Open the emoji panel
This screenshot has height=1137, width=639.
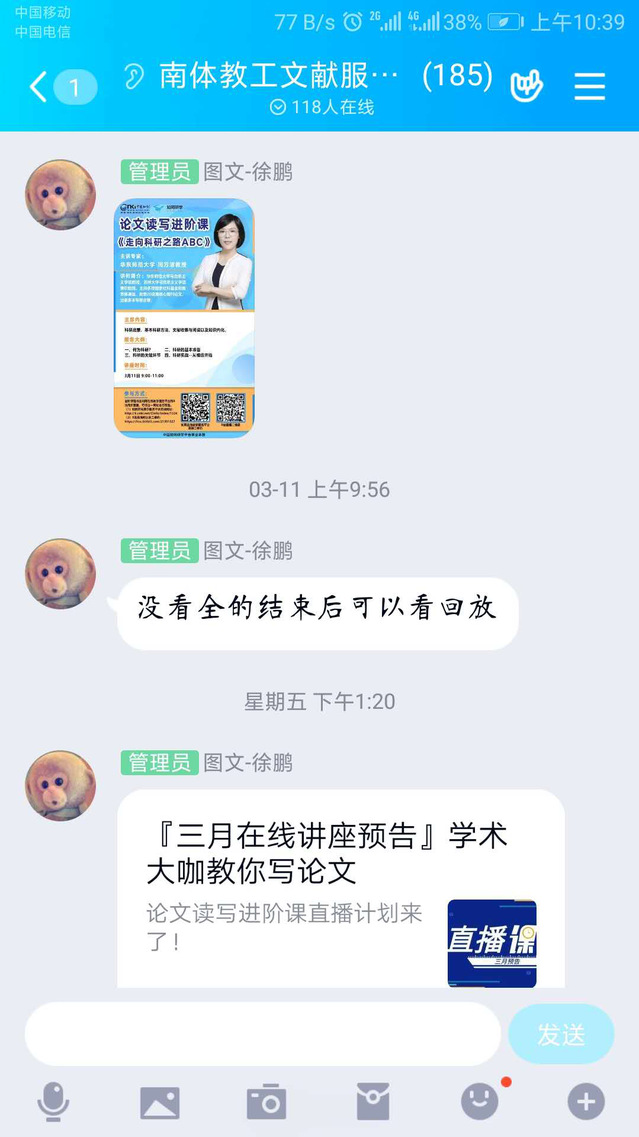click(x=480, y=1102)
